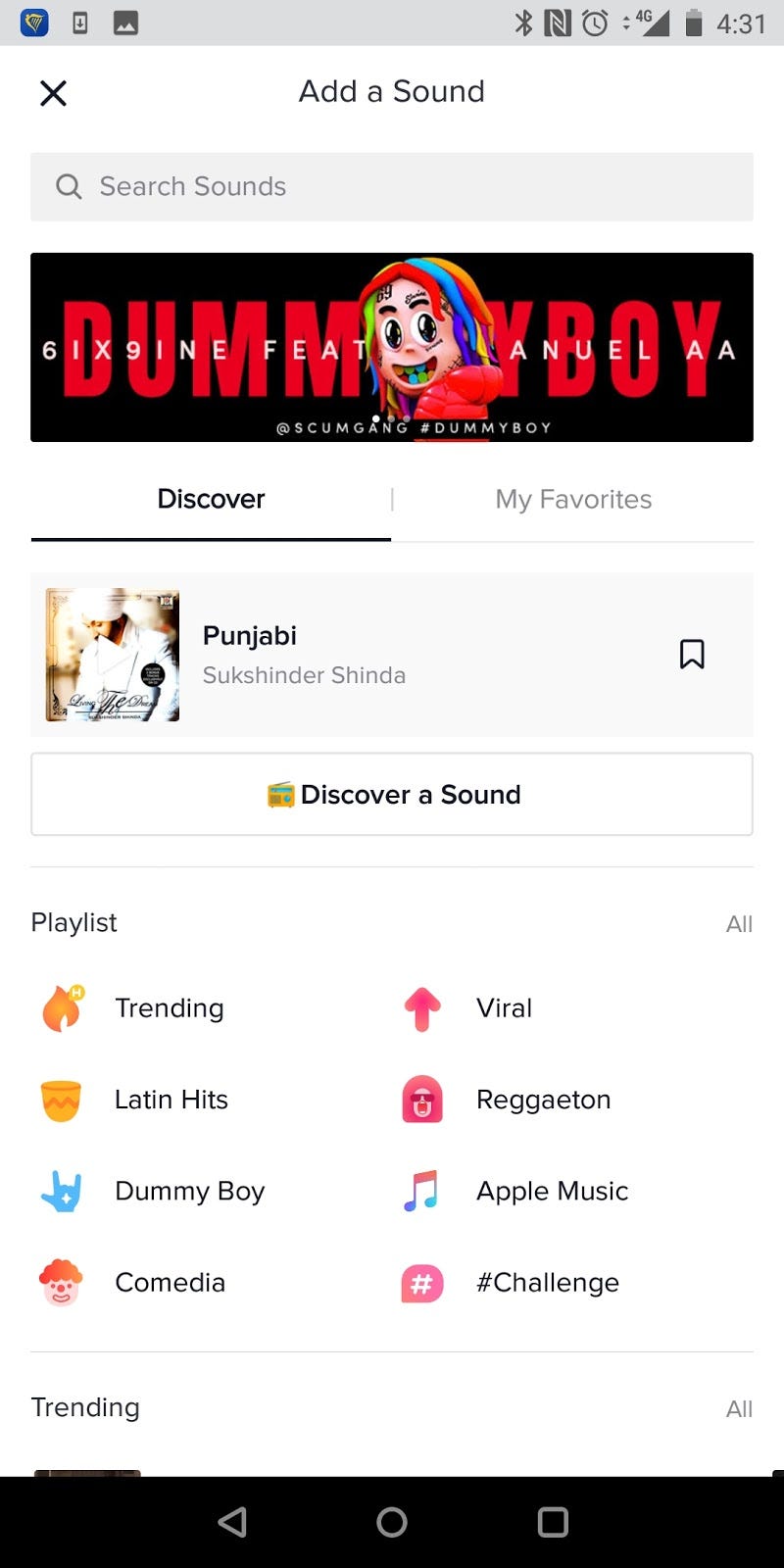784x1568 pixels.
Task: Open the Viral playlist
Action: point(504,1008)
